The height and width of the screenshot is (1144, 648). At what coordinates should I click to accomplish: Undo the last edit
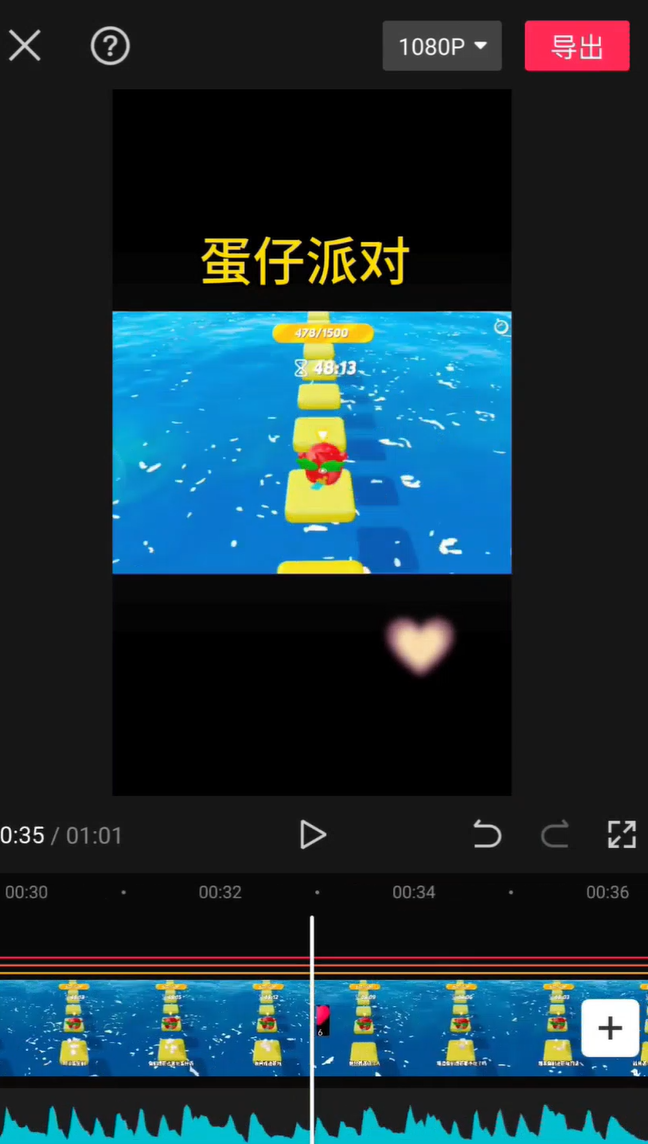pyautogui.click(x=487, y=834)
